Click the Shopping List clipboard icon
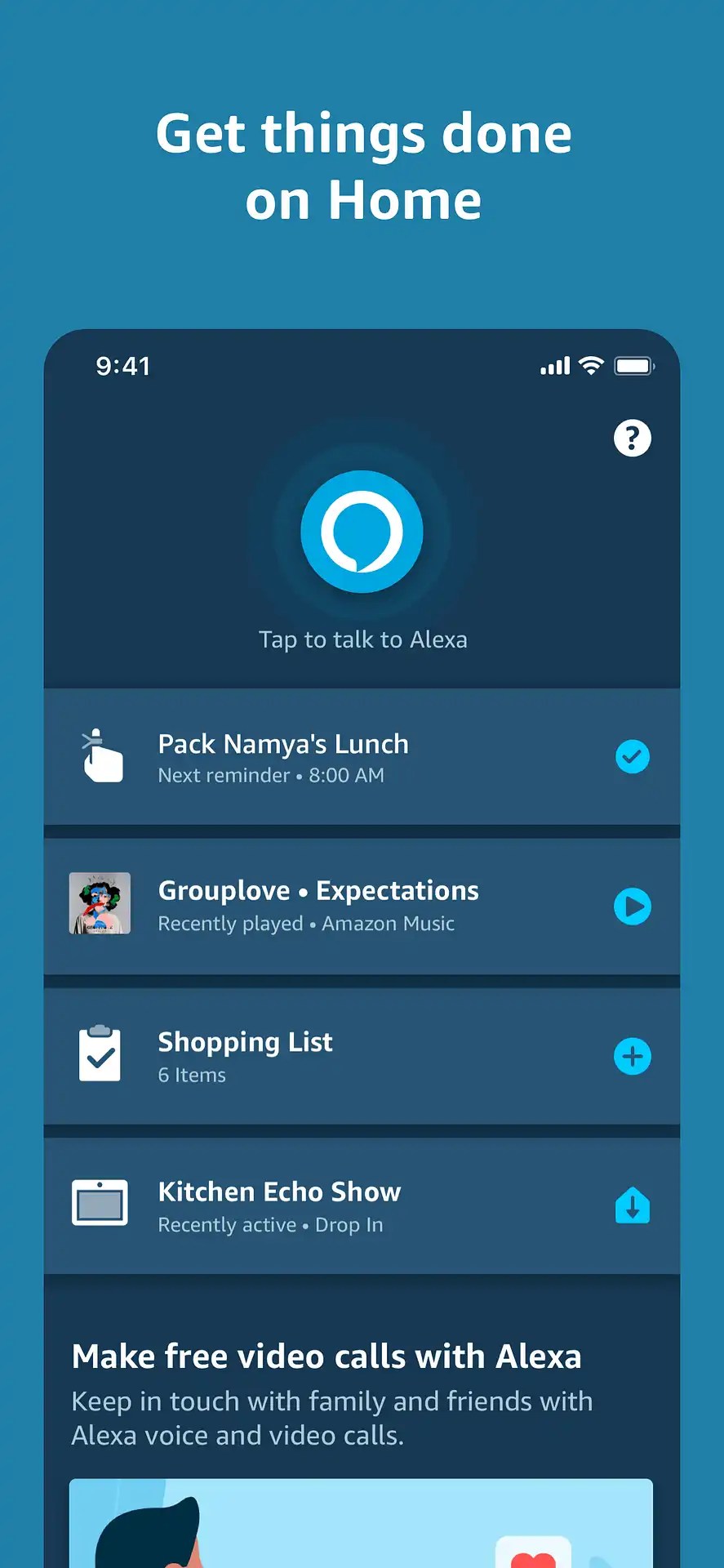Viewport: 724px width, 1568px height. (x=100, y=1054)
